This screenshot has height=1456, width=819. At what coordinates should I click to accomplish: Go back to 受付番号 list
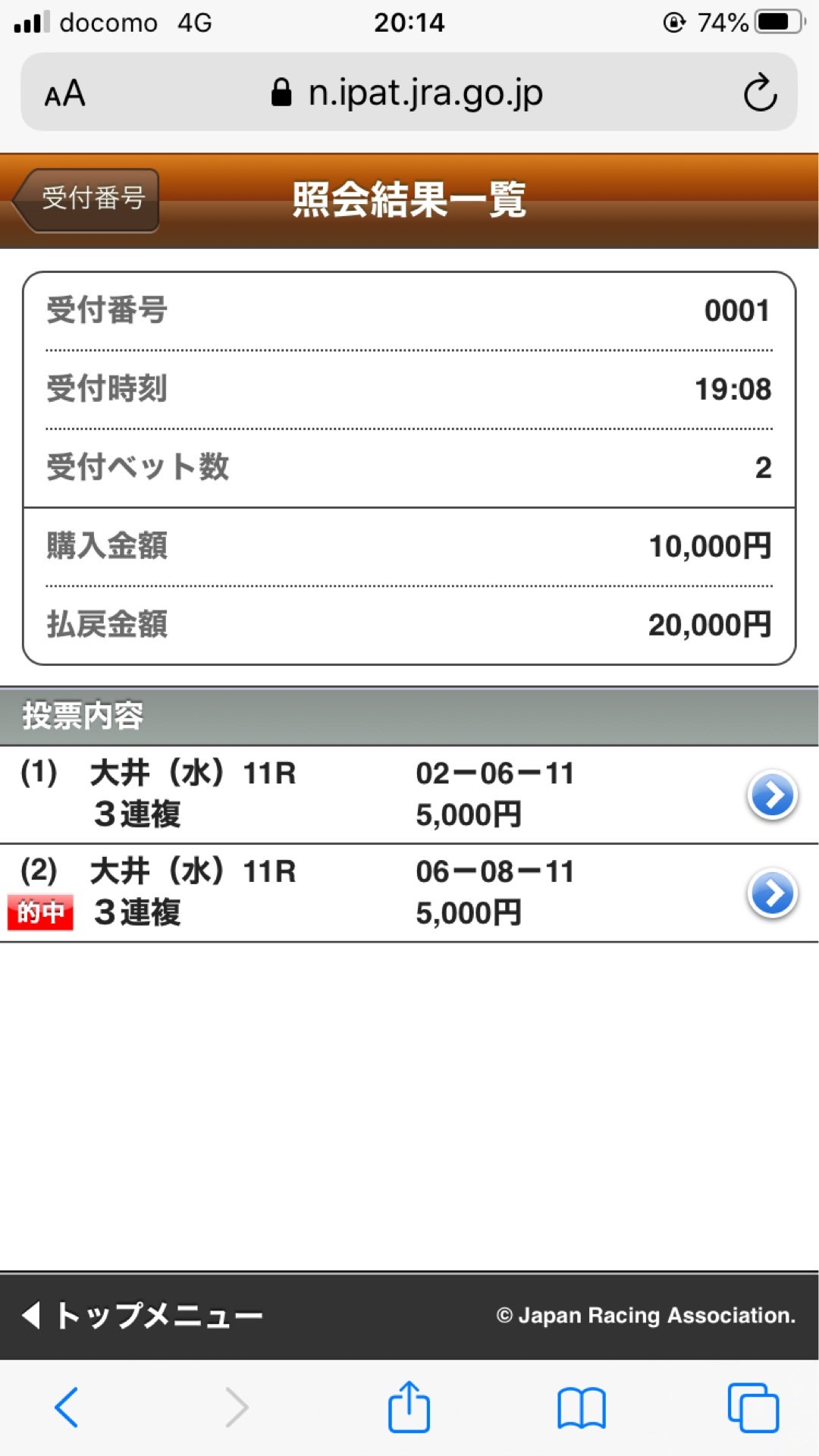pyautogui.click(x=87, y=199)
